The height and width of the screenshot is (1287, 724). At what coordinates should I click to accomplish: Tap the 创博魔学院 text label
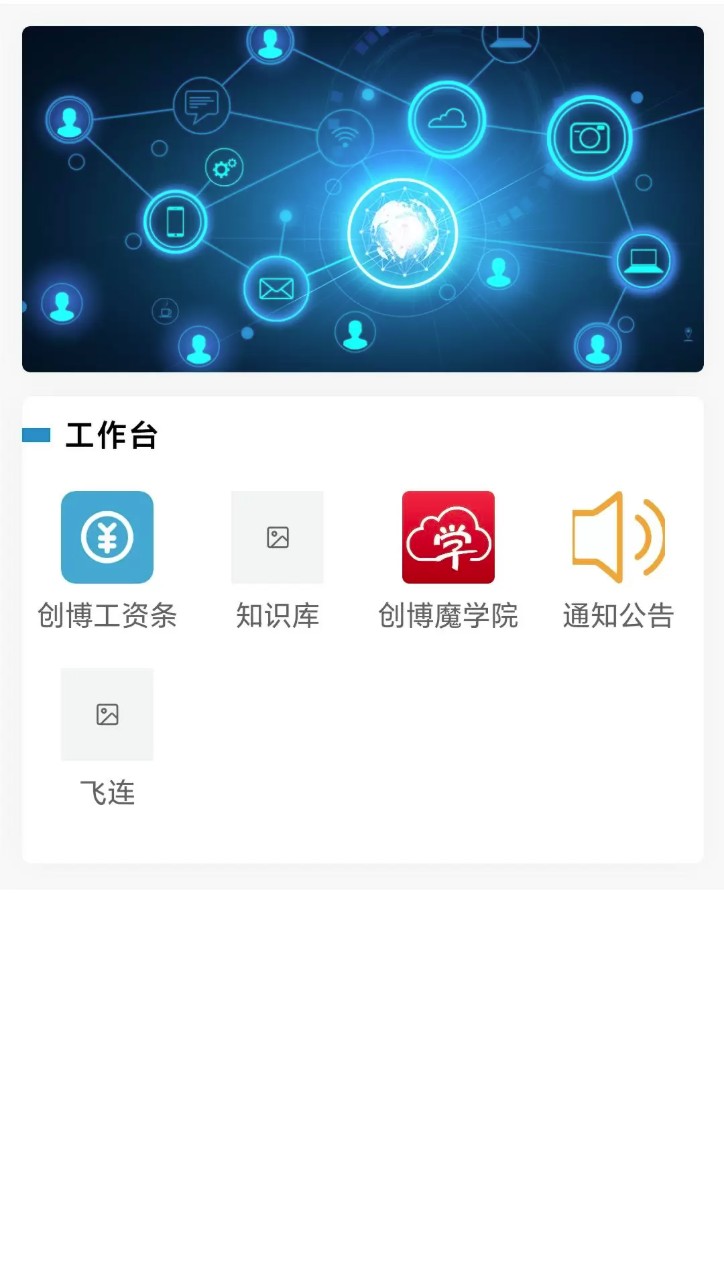(447, 617)
